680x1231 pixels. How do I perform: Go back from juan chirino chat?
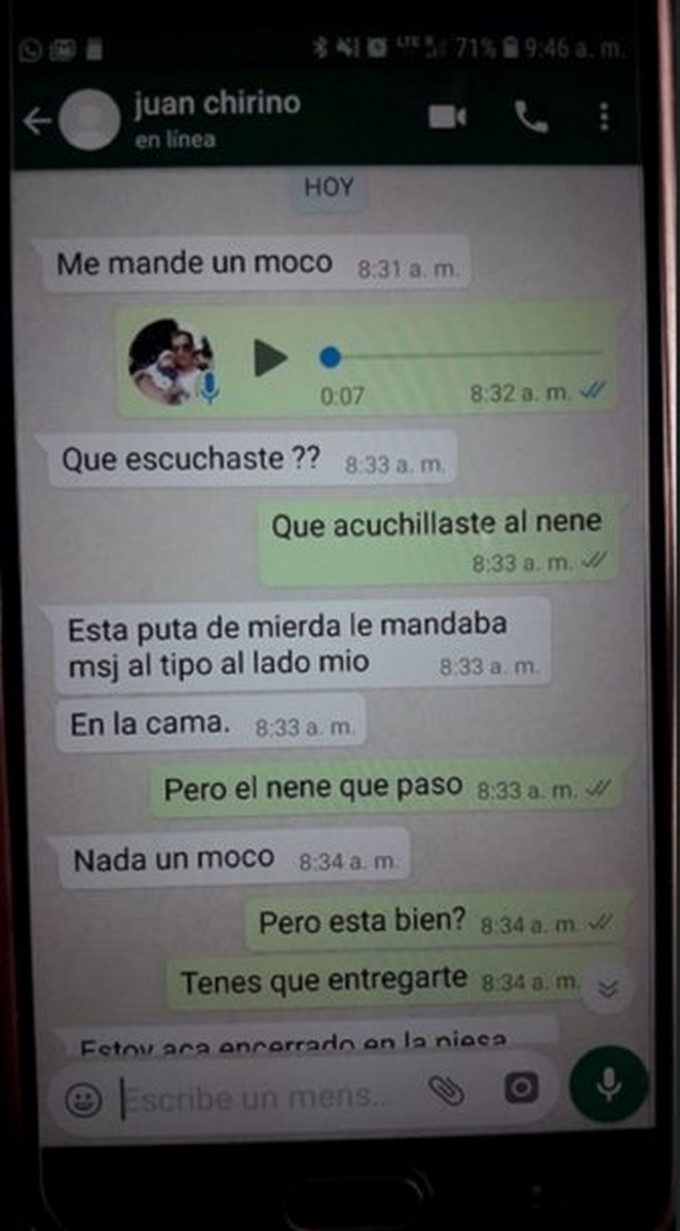point(37,121)
